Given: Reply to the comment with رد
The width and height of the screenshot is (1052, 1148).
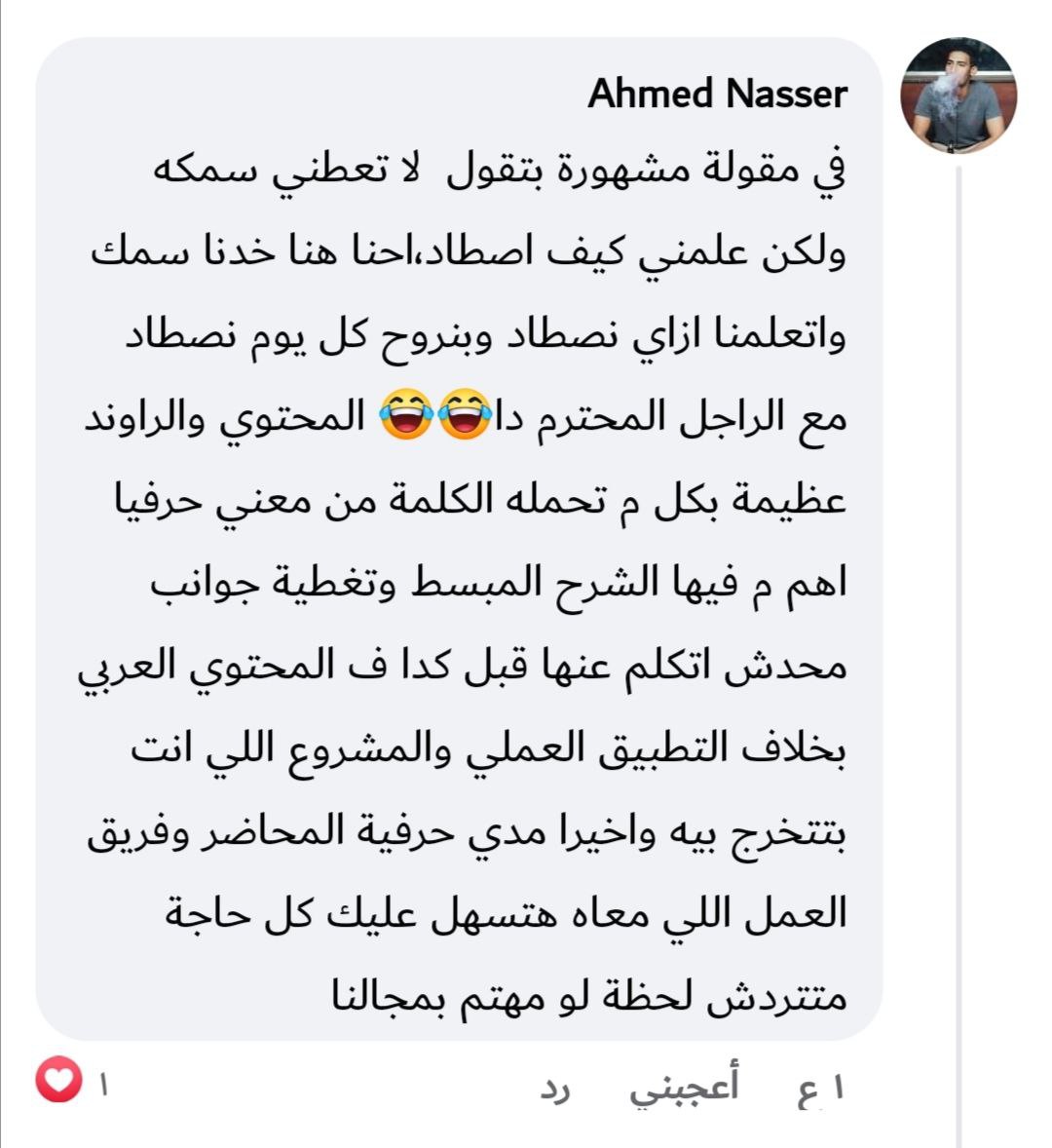Looking at the screenshot, I should pyautogui.click(x=563, y=1090).
